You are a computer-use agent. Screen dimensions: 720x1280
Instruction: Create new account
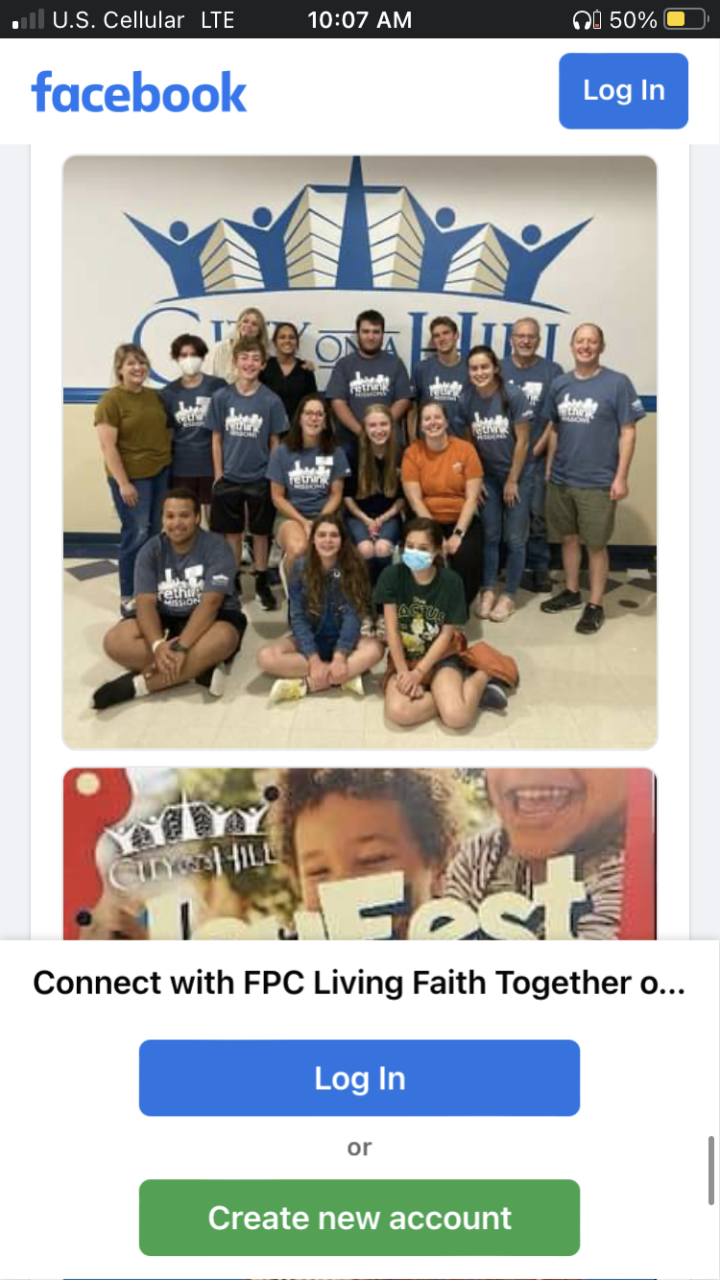click(359, 1218)
